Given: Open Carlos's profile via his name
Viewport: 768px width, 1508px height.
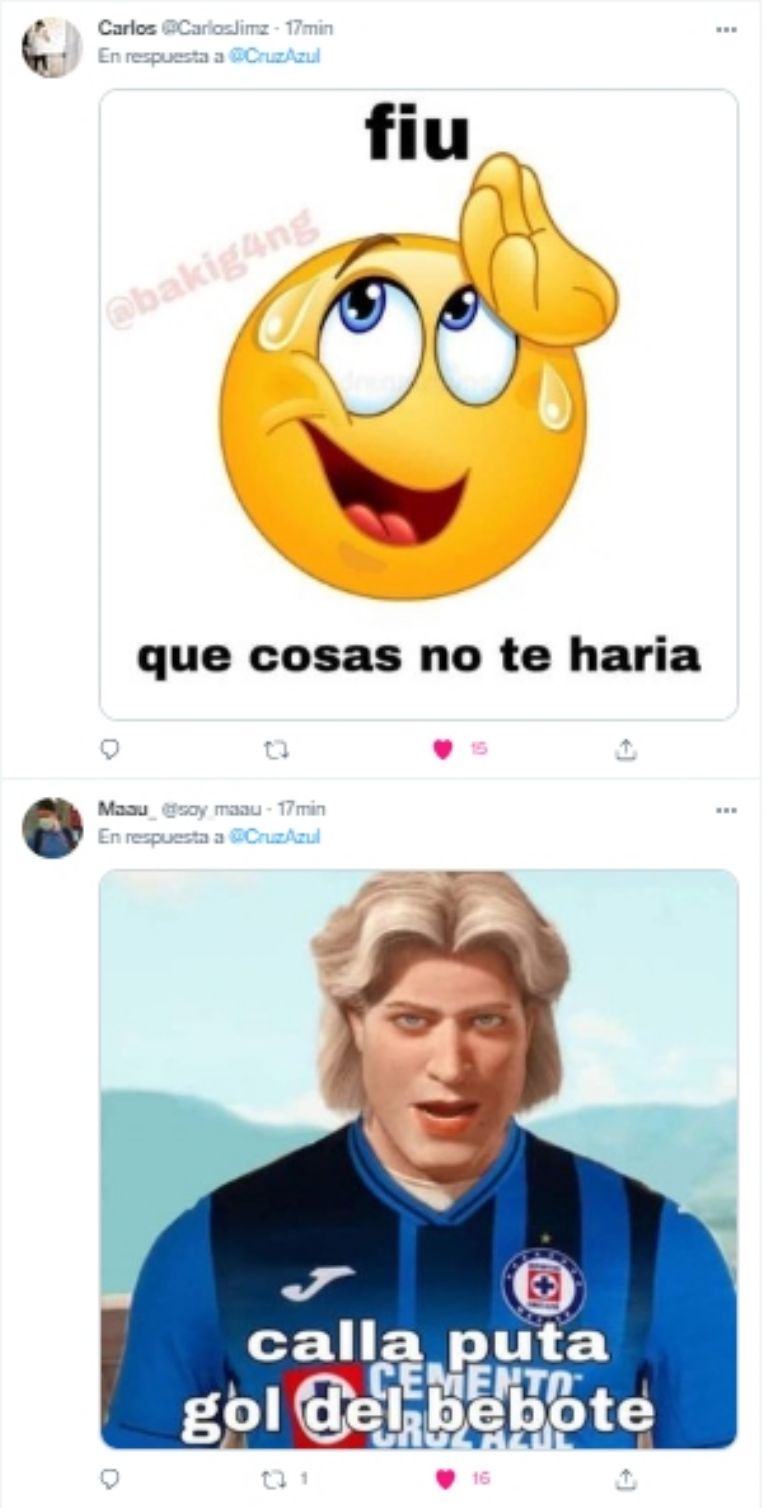Looking at the screenshot, I should click(x=120, y=29).
